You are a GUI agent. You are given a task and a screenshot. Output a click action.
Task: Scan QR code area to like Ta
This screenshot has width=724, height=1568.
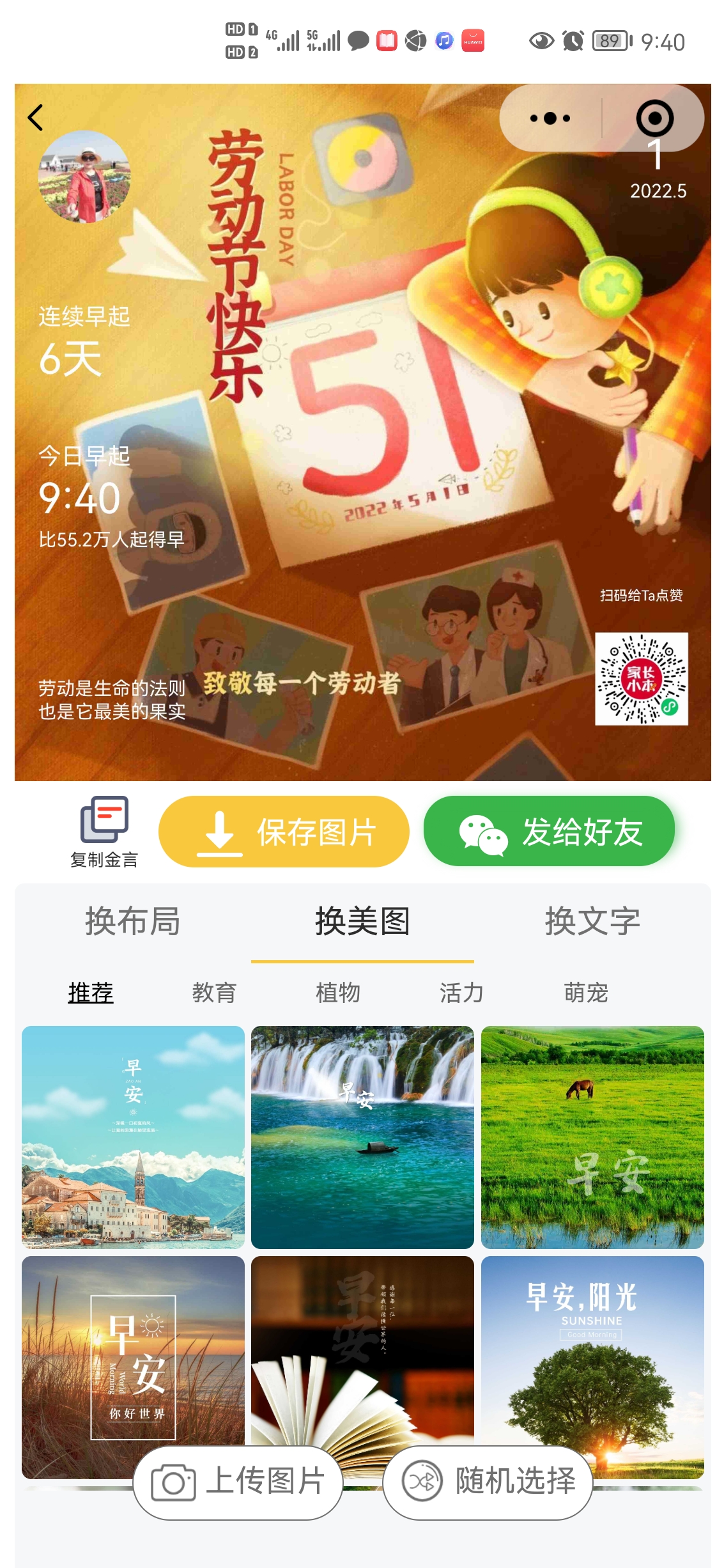click(643, 679)
